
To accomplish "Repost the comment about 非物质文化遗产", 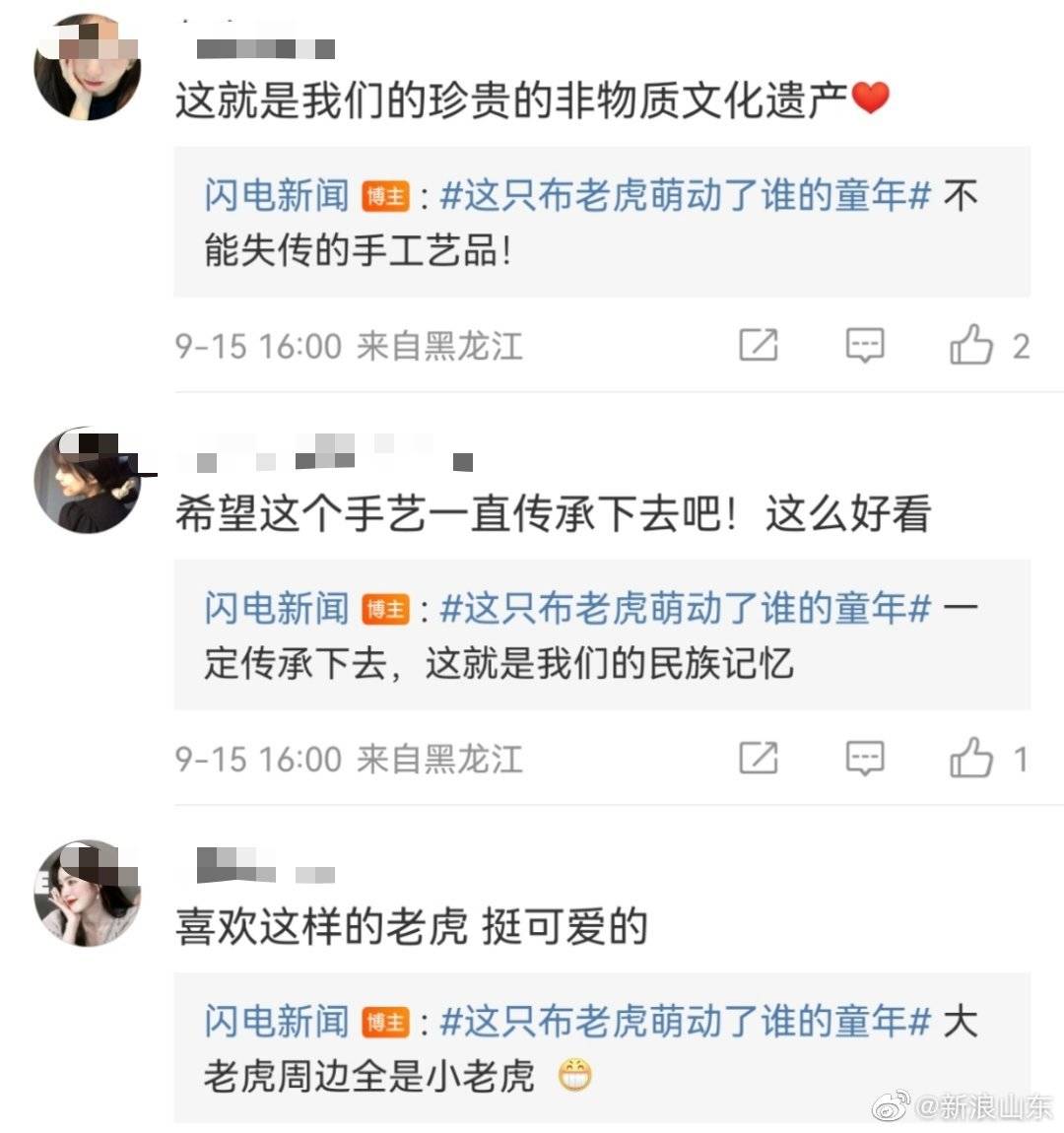I will (759, 345).
